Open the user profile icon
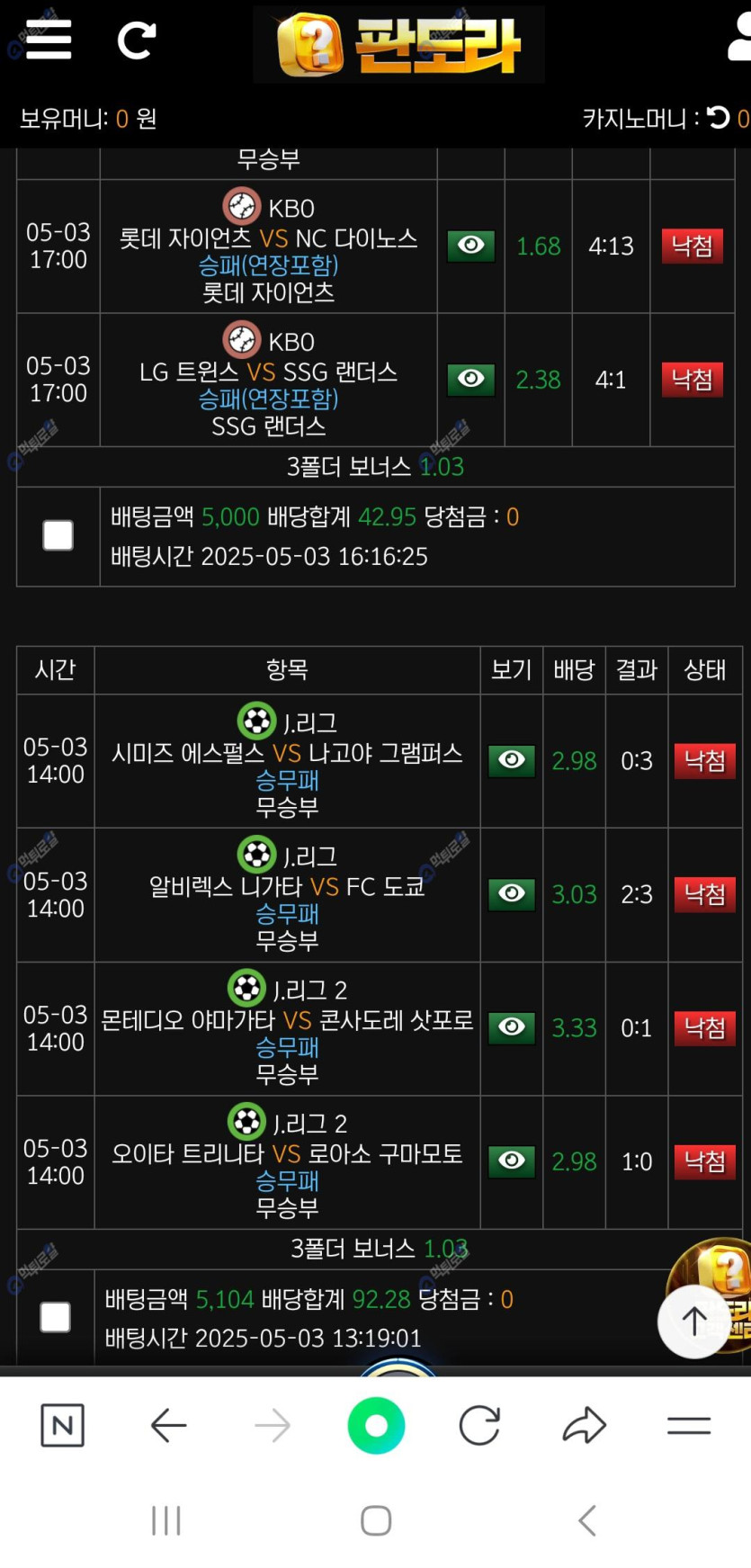The width and height of the screenshot is (751, 1568). point(739,40)
